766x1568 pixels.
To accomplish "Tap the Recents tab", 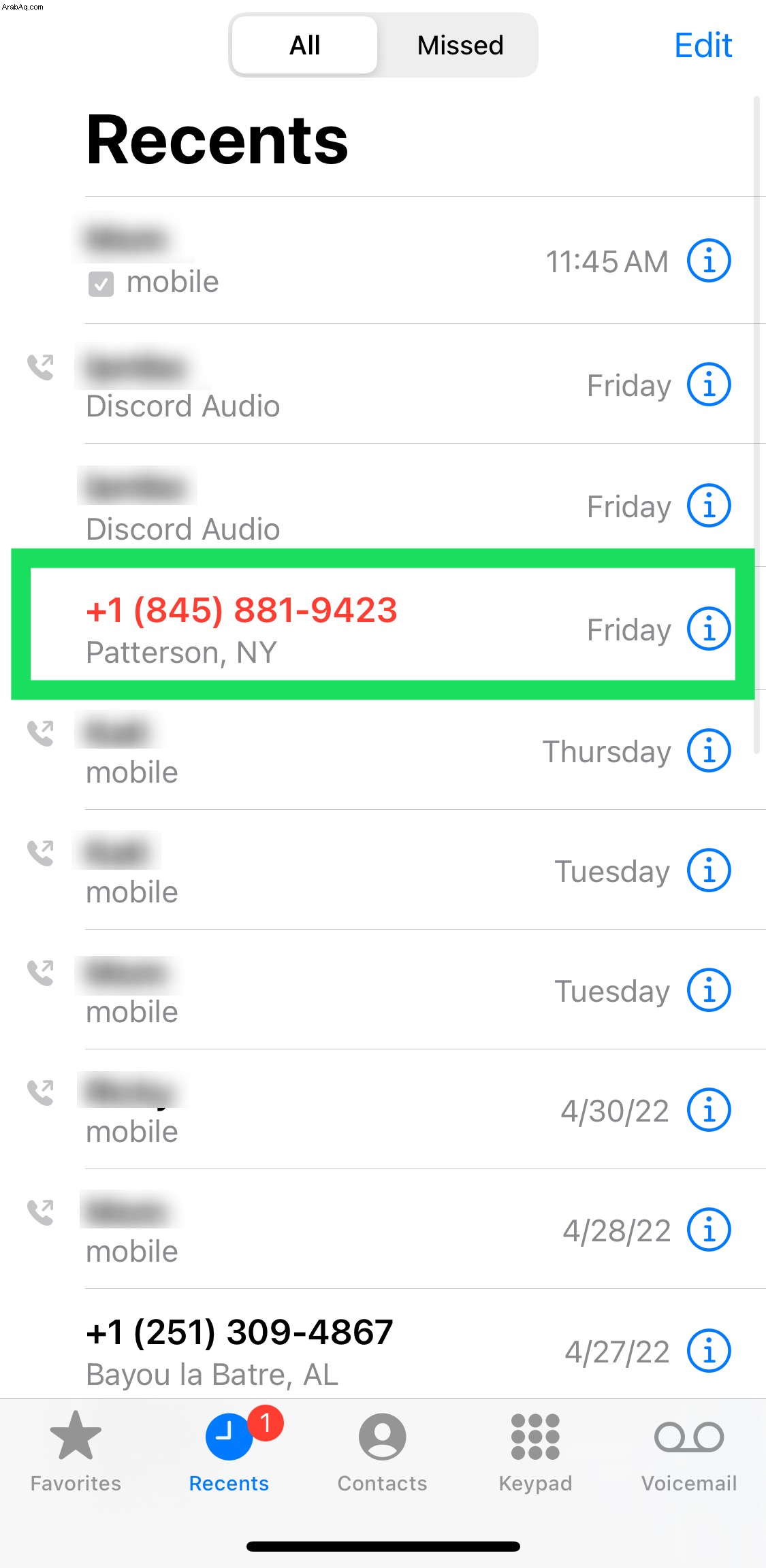I will (229, 1451).
